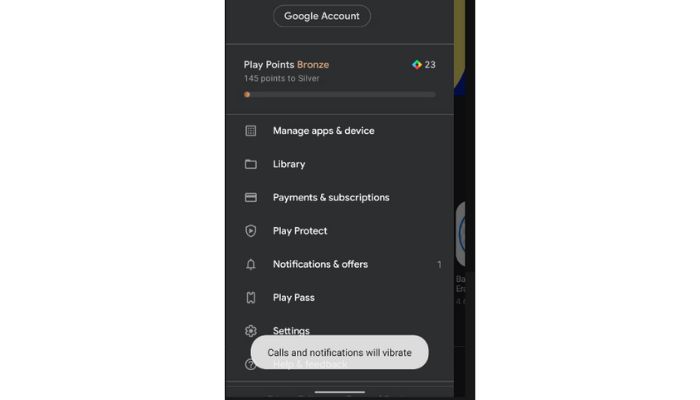700x400 pixels.
Task: Open Play Protect
Action: [300, 231]
